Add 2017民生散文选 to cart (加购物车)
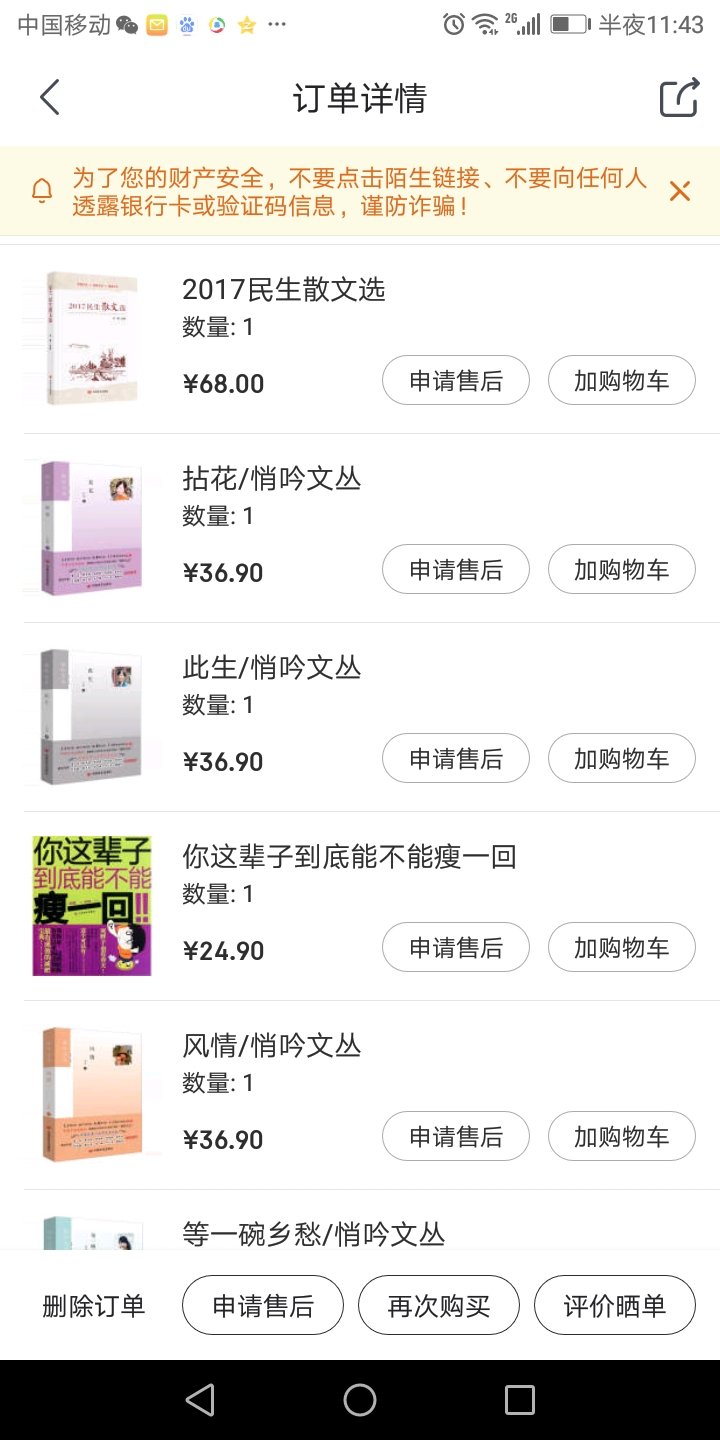Screen dimensions: 720x1440 click(621, 380)
